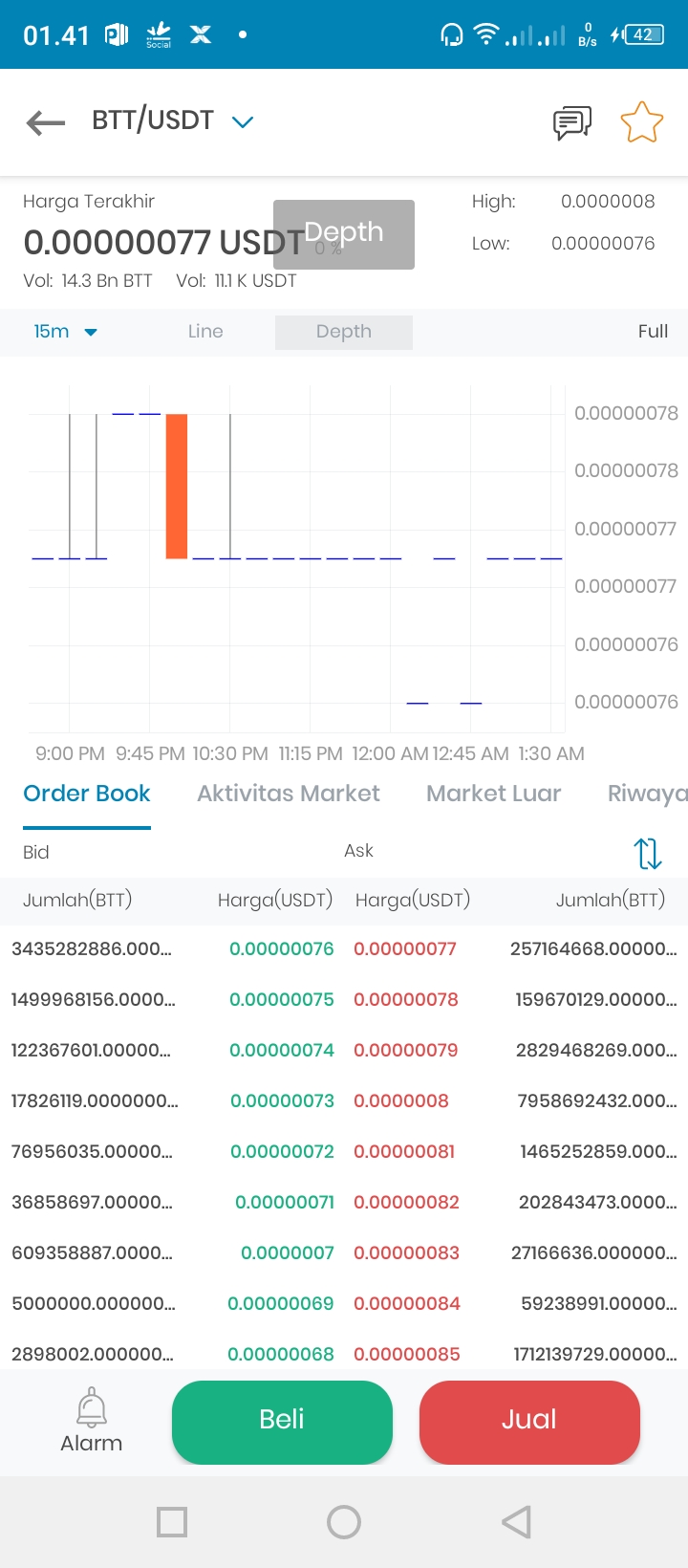Toggle the order book sort arrows

click(648, 853)
